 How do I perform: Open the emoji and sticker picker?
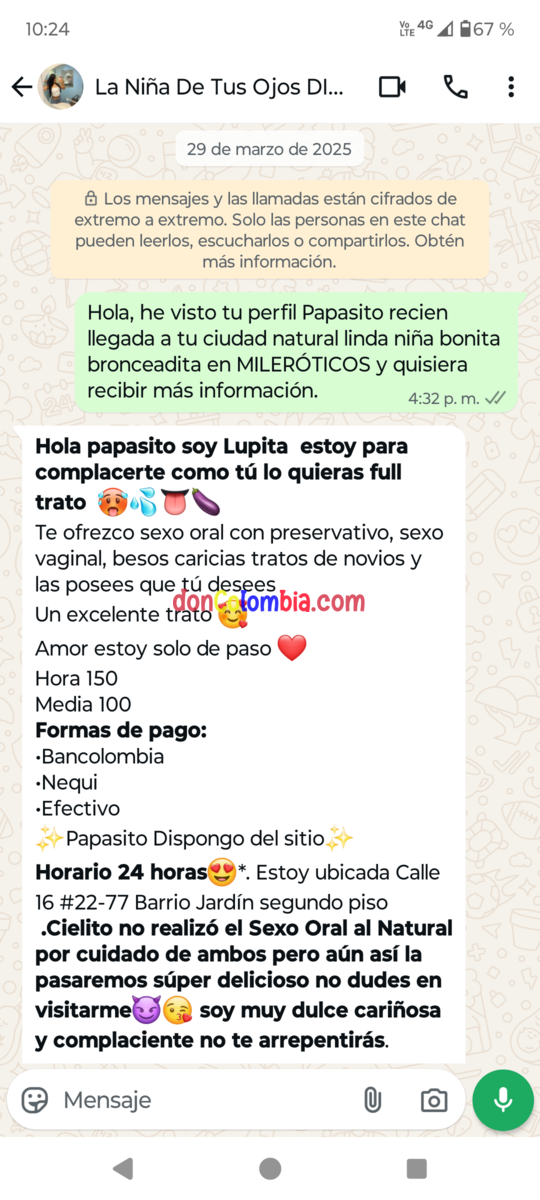35,1101
